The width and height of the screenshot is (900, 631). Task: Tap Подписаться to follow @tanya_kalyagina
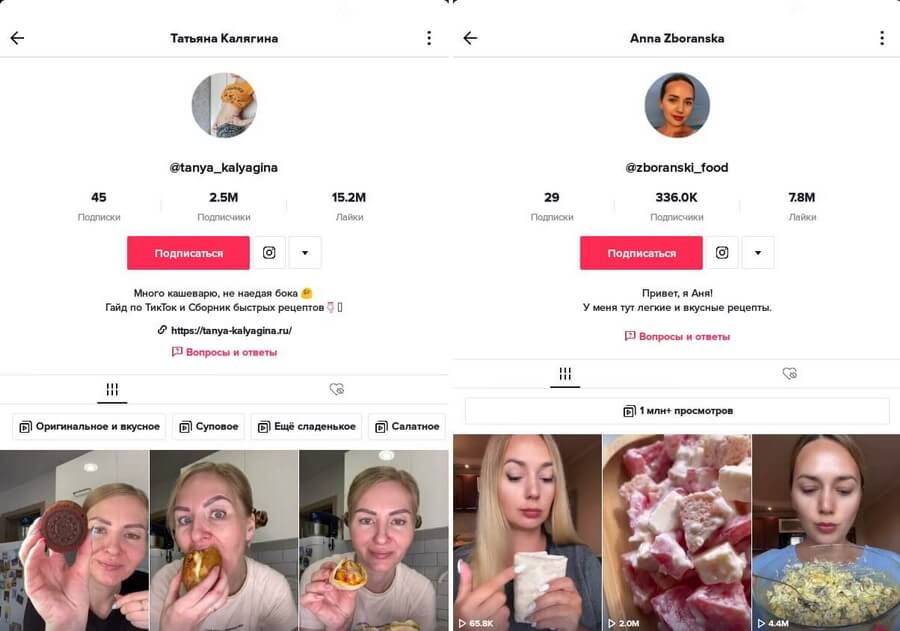click(x=188, y=253)
